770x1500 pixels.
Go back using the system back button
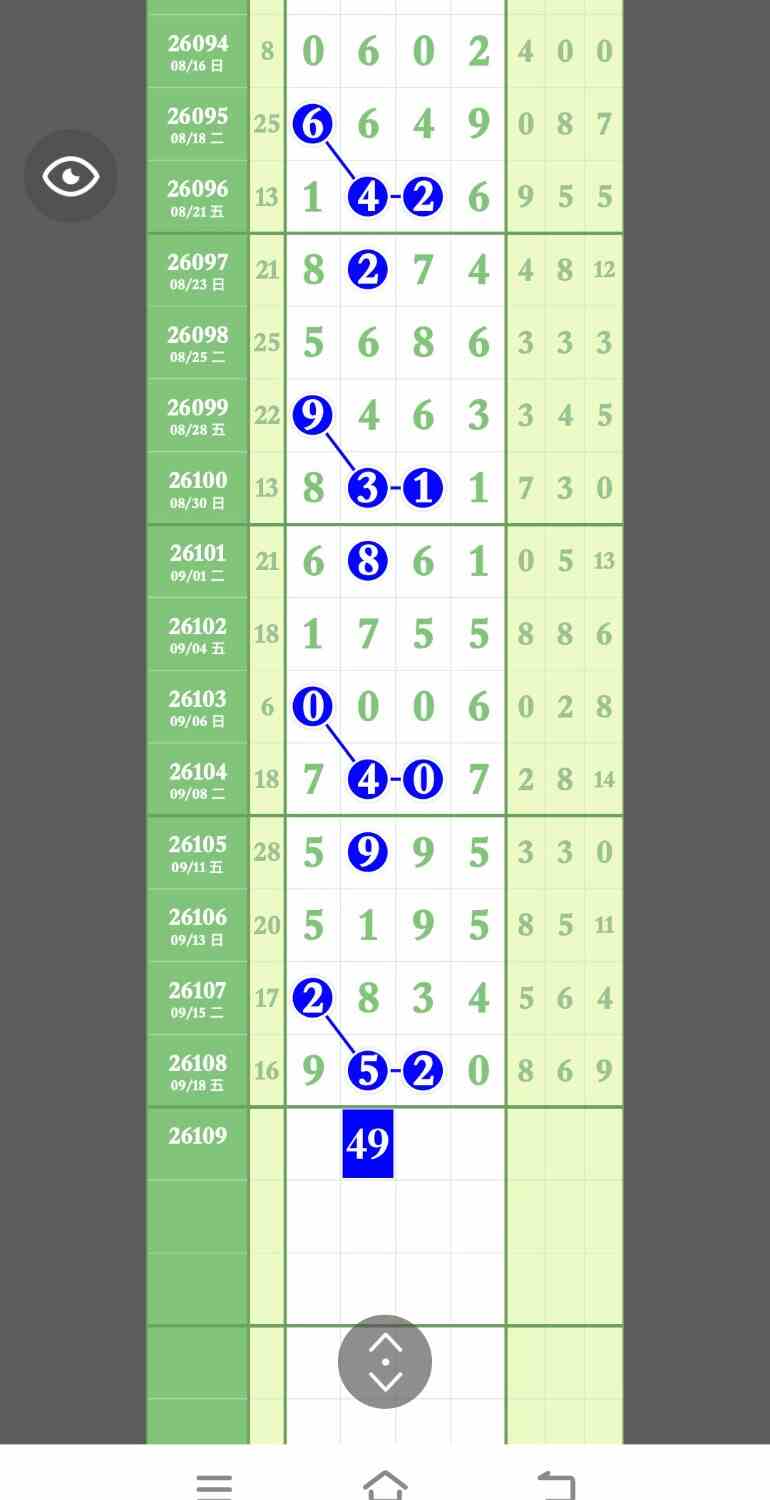pos(556,1485)
